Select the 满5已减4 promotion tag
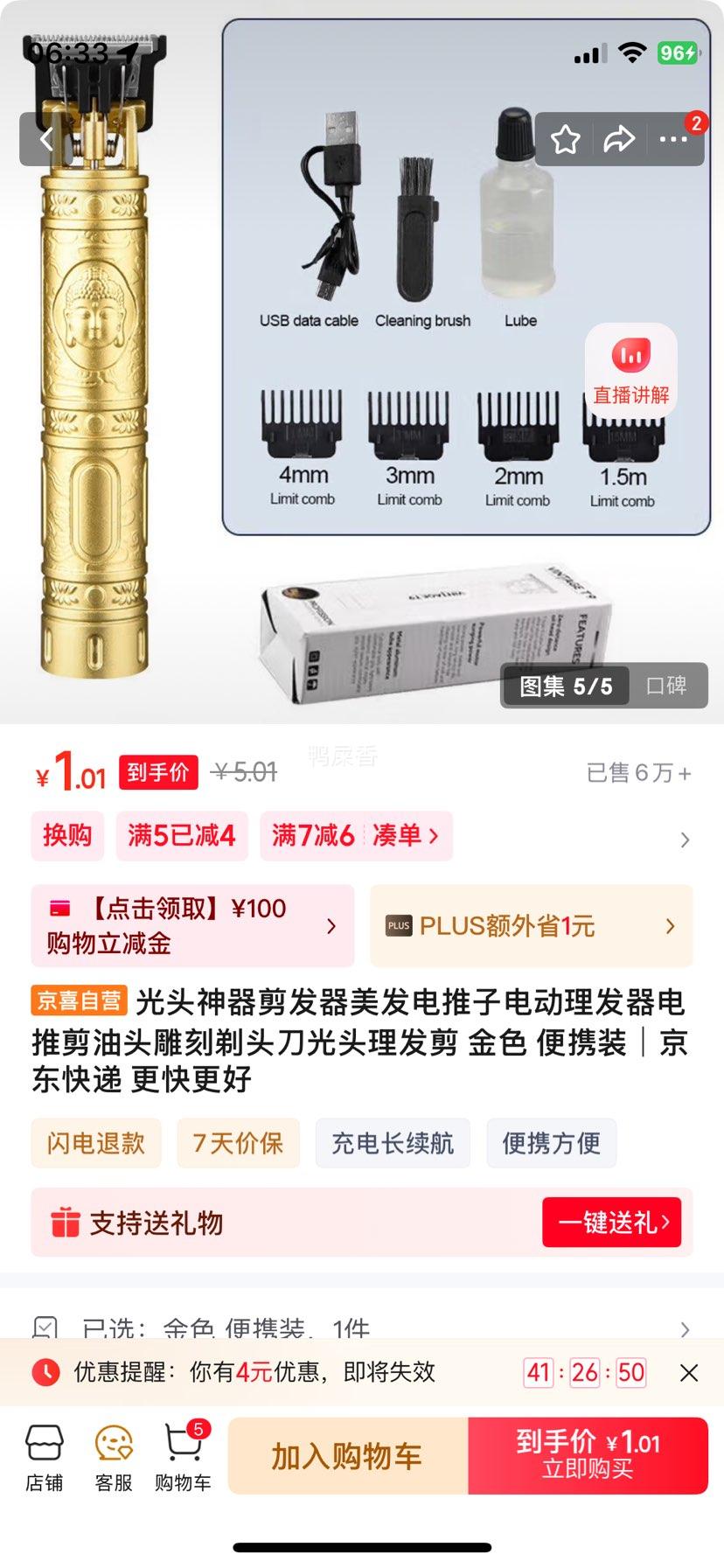This screenshot has width=724, height=1568. (x=182, y=836)
